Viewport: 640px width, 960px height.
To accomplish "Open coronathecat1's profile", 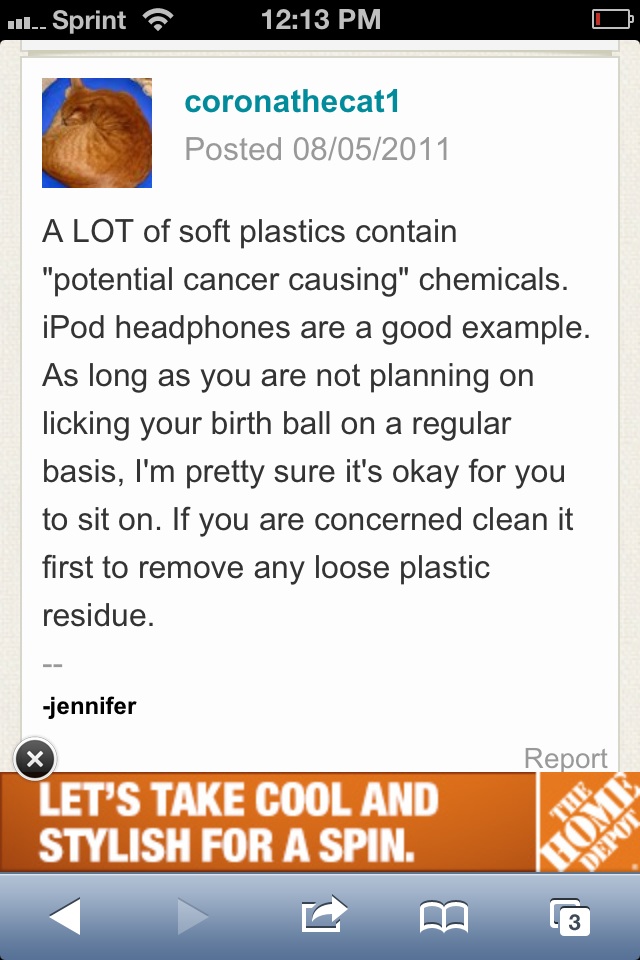I will tap(292, 101).
